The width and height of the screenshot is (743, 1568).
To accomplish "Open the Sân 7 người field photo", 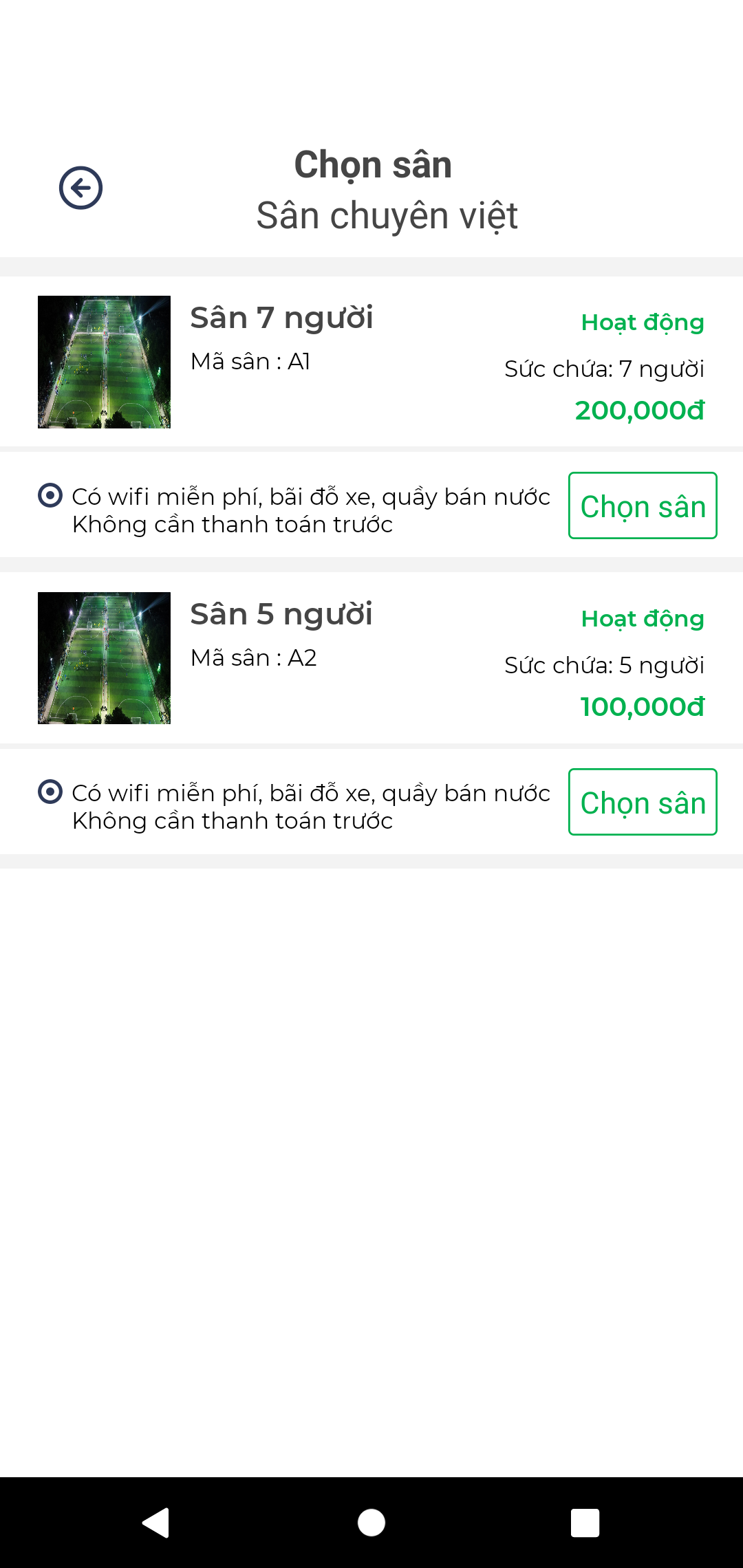I will point(104,362).
